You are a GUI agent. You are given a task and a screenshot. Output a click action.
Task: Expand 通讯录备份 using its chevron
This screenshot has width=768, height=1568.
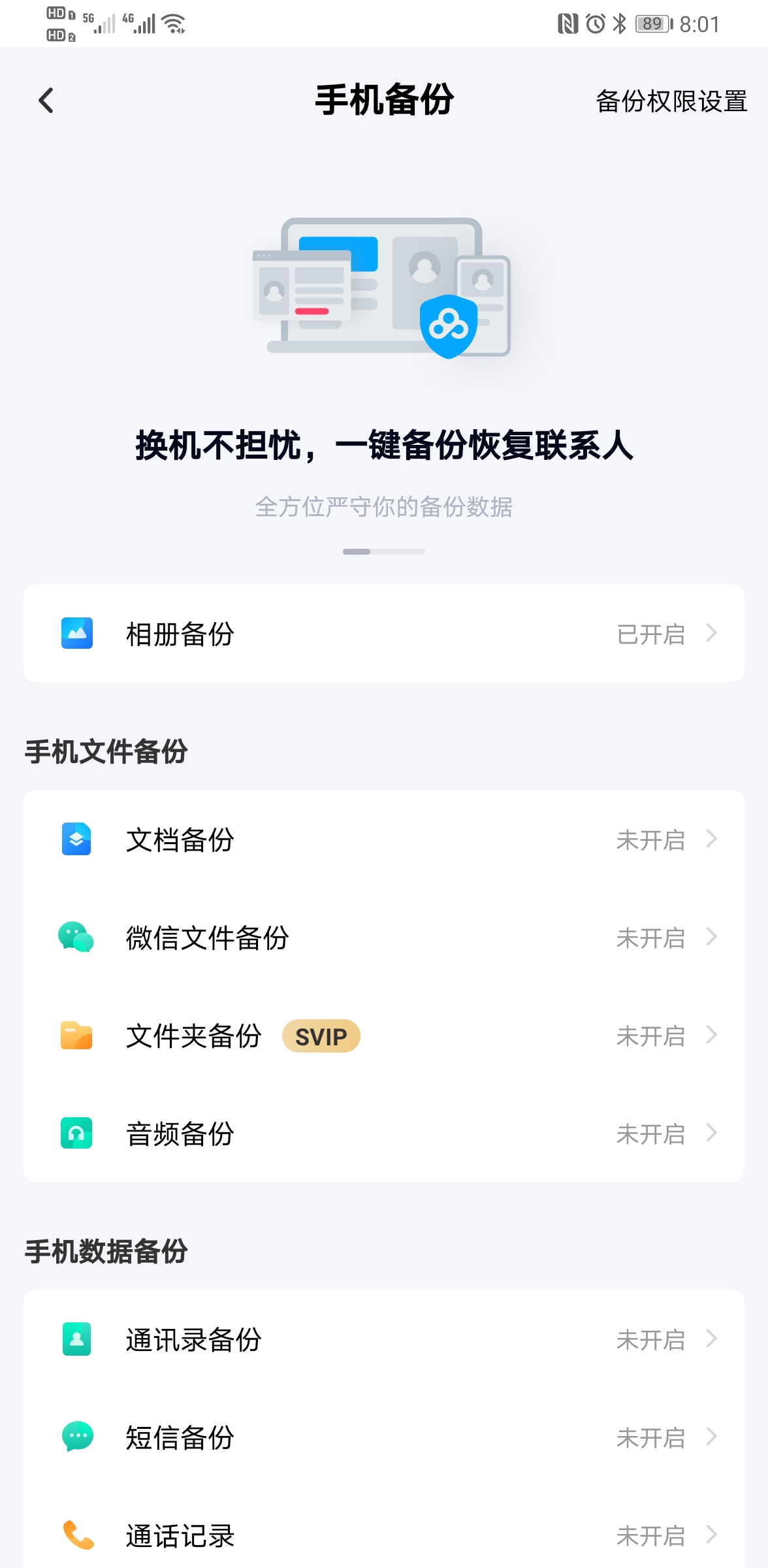712,1339
